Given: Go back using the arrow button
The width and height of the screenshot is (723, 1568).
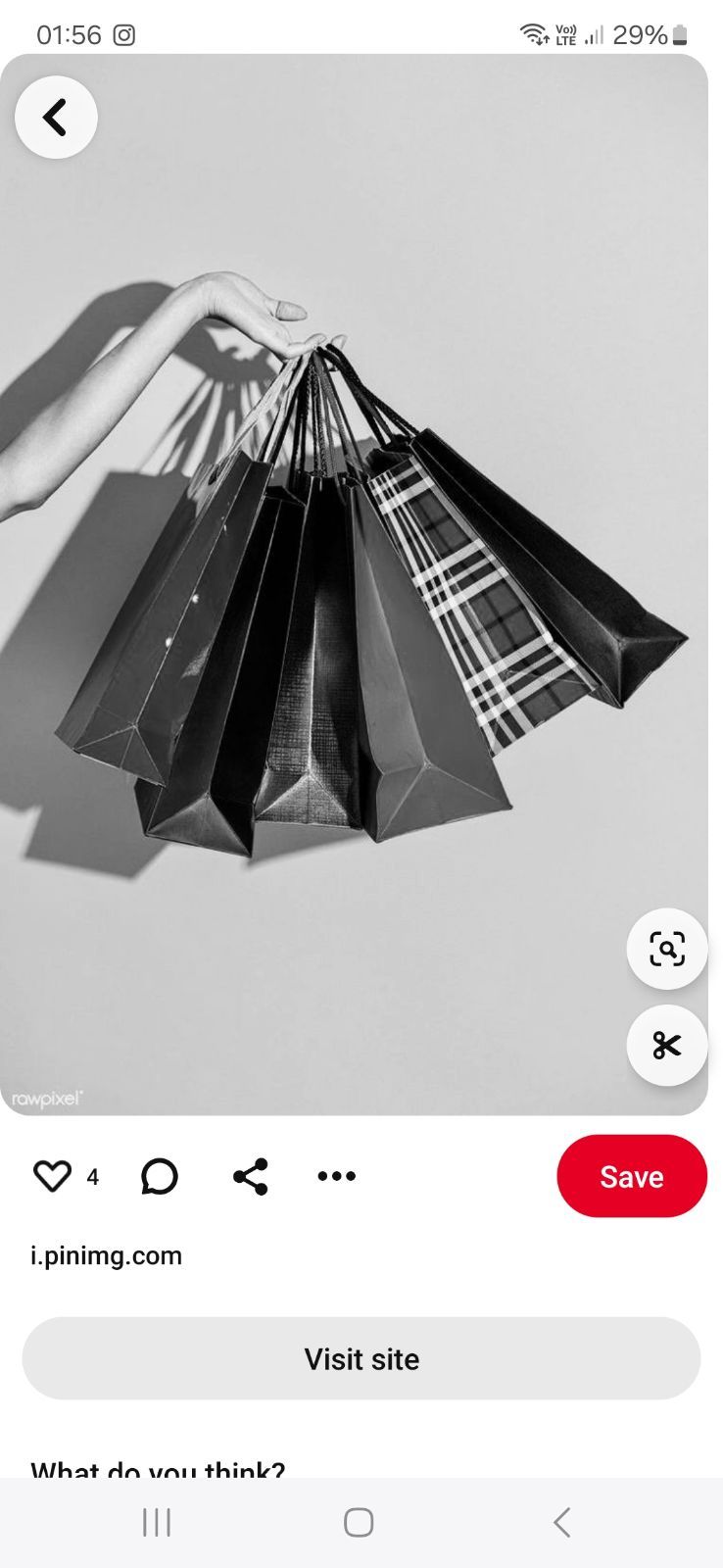Looking at the screenshot, I should [x=56, y=118].
